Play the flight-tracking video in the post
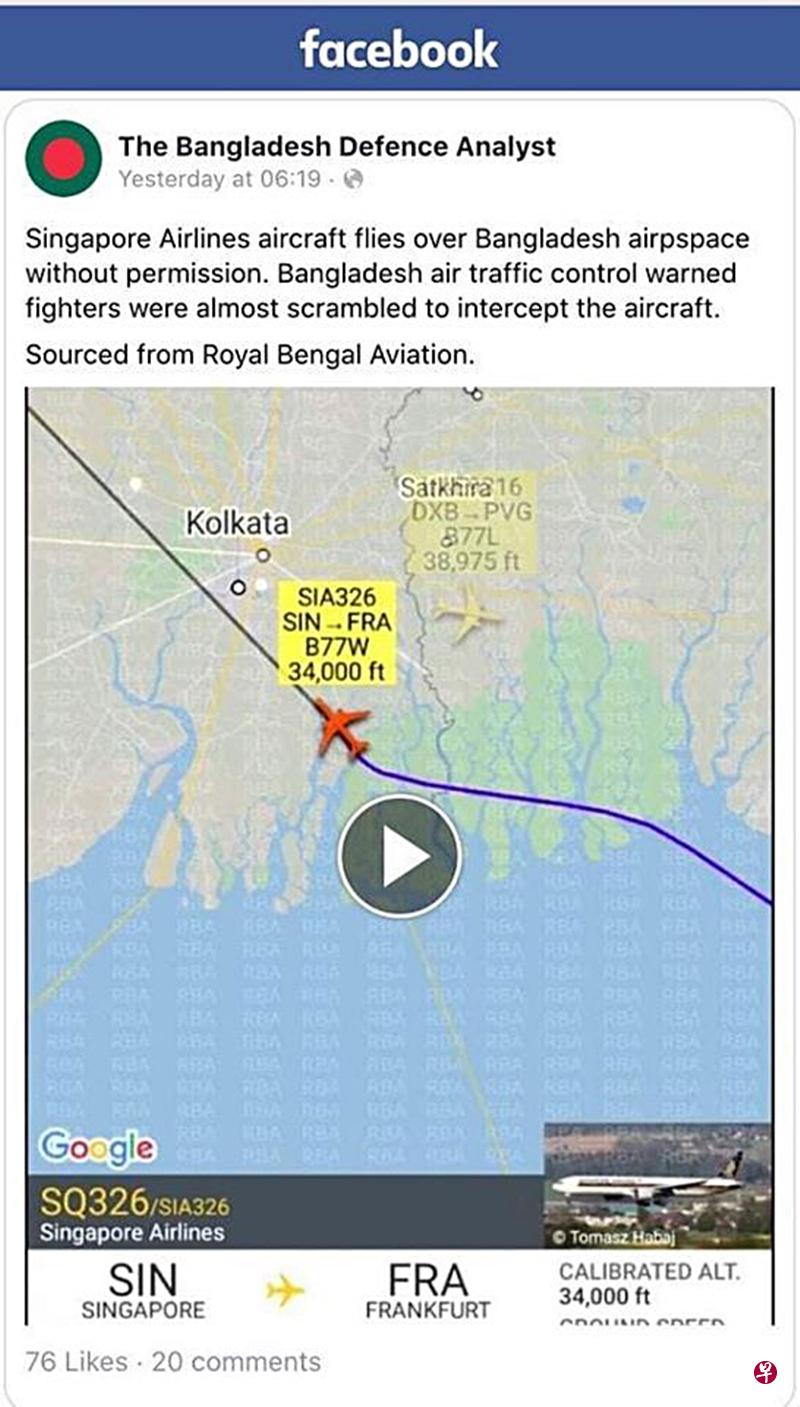The width and height of the screenshot is (800, 1407). click(399, 856)
